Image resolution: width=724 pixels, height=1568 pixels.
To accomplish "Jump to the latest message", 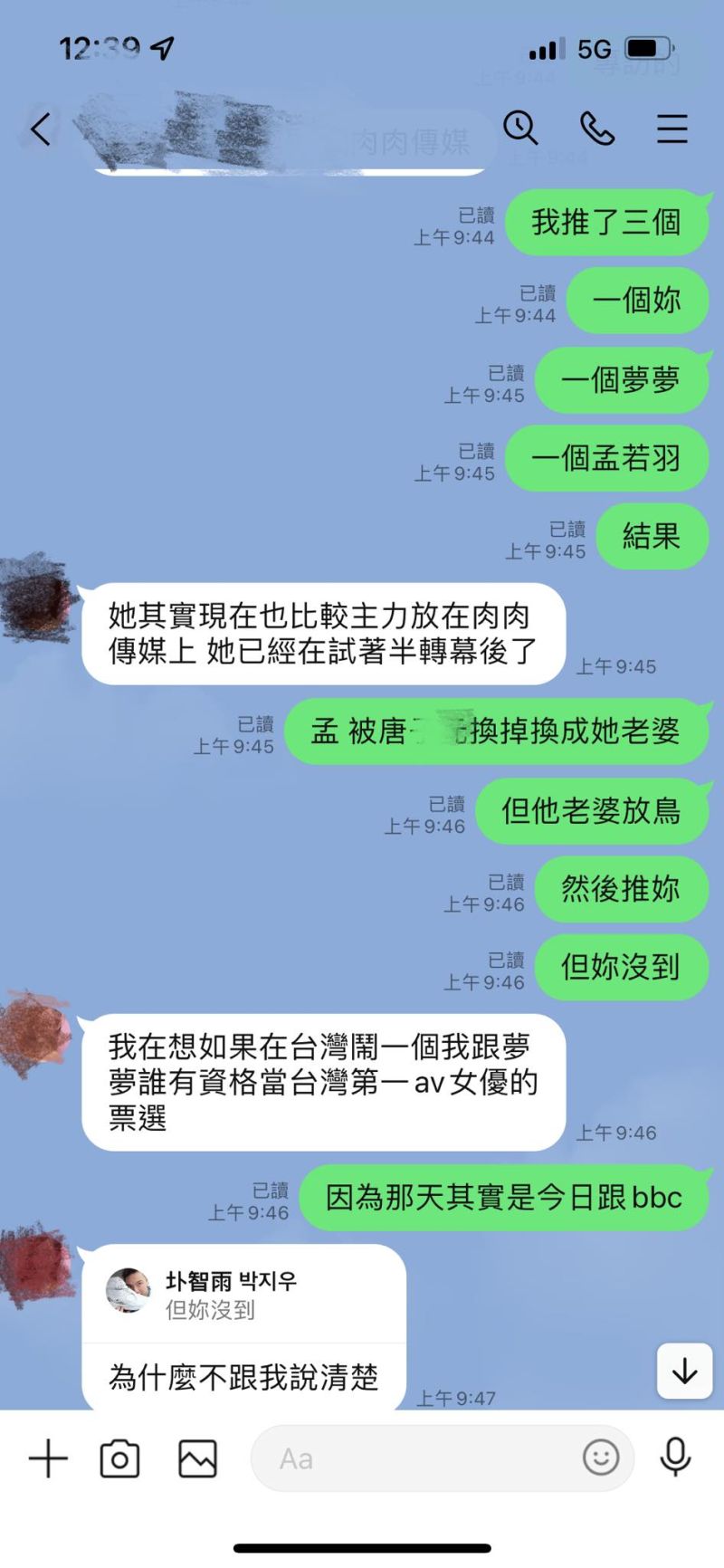I will [685, 1372].
